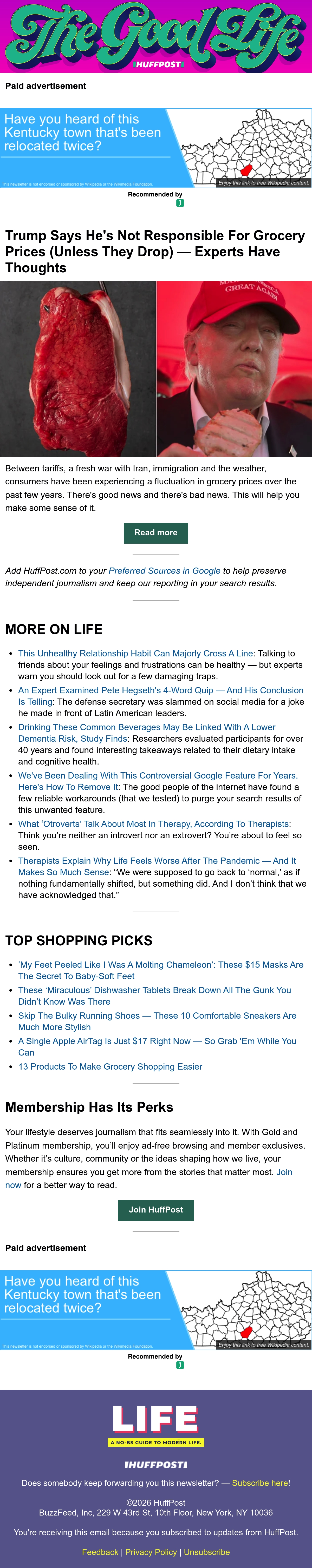Open the Feedback link in footer
The image size is (312, 1568).
click(x=100, y=1552)
